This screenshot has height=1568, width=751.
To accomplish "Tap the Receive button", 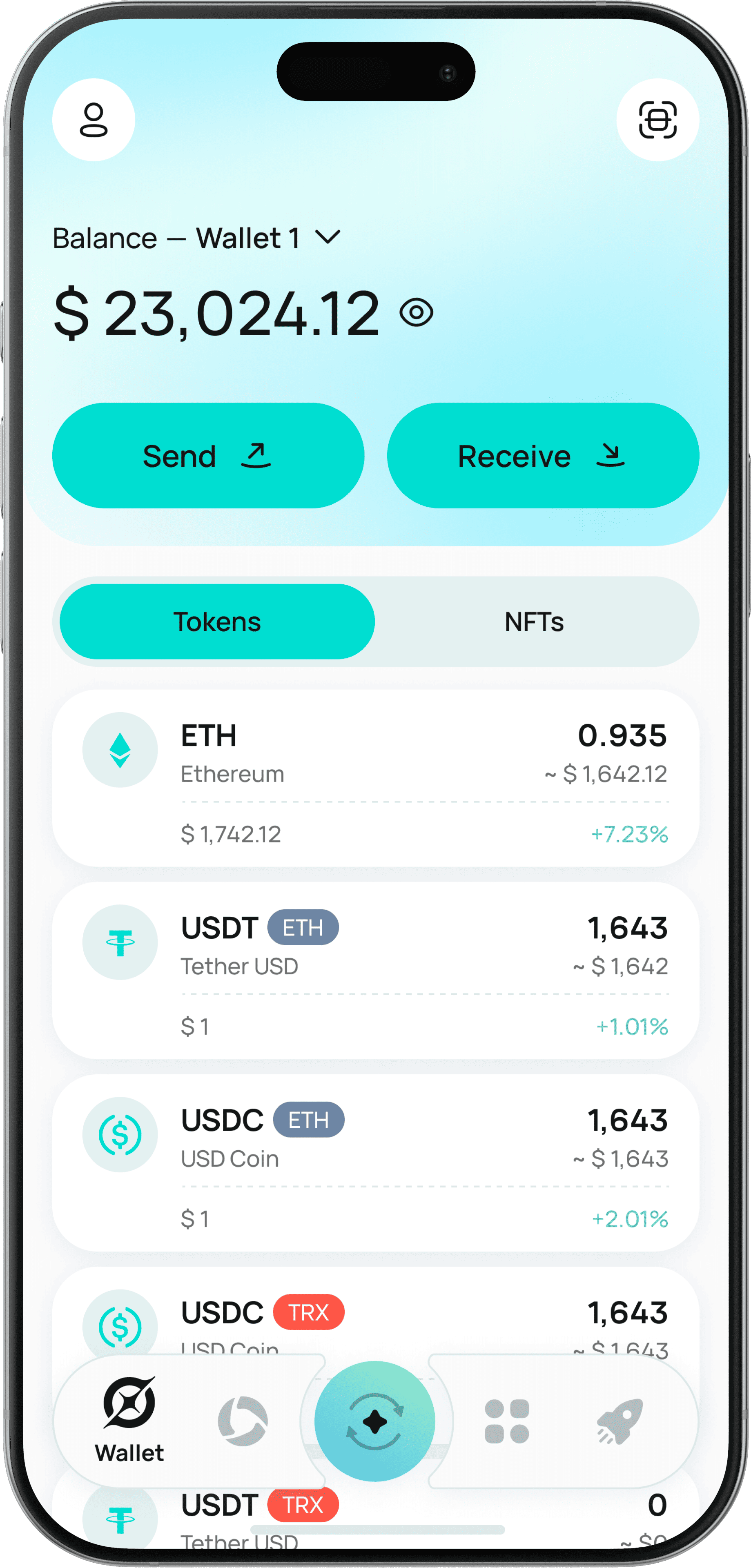I will (x=543, y=455).
